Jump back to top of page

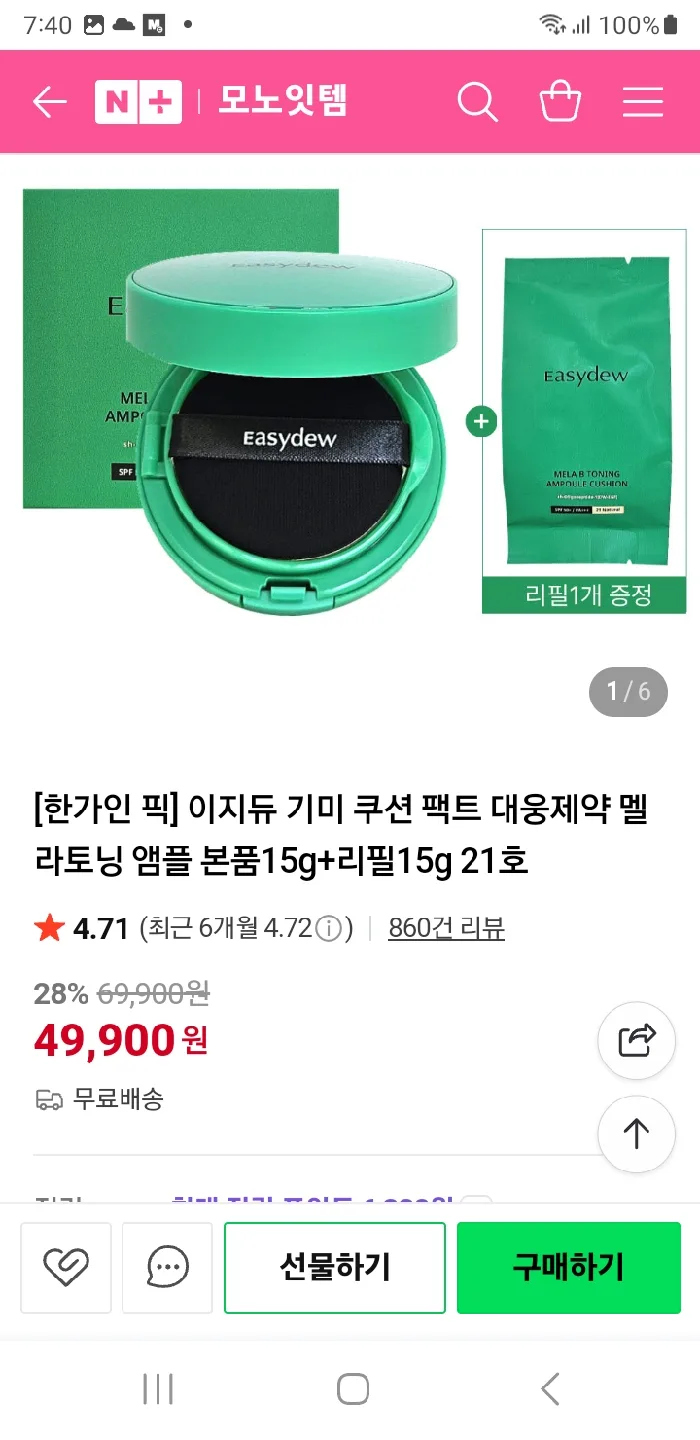coord(636,1134)
